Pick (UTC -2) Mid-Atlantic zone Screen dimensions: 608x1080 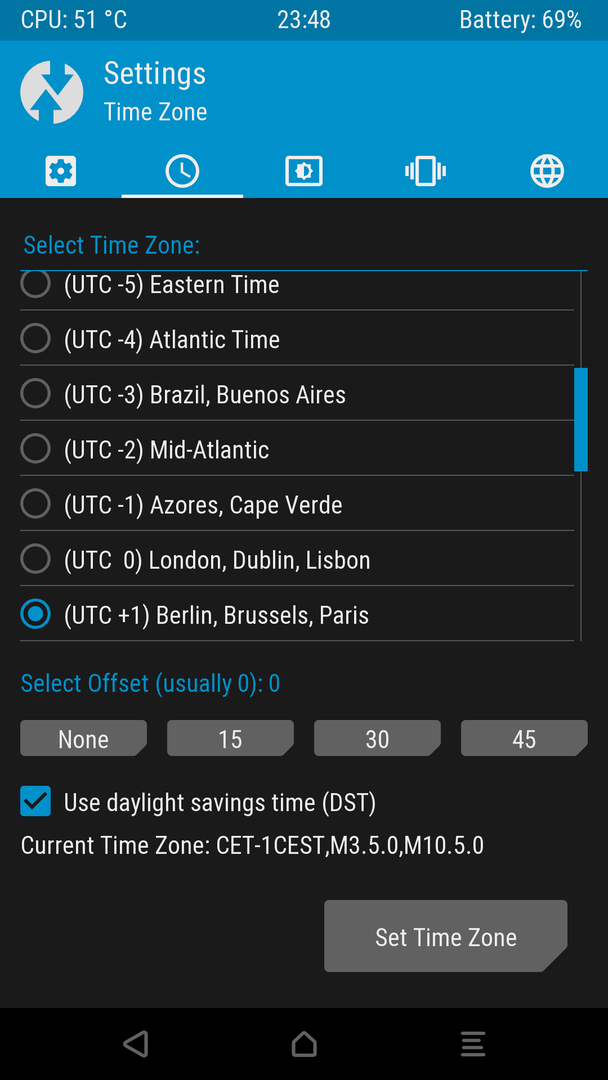(x=297, y=448)
